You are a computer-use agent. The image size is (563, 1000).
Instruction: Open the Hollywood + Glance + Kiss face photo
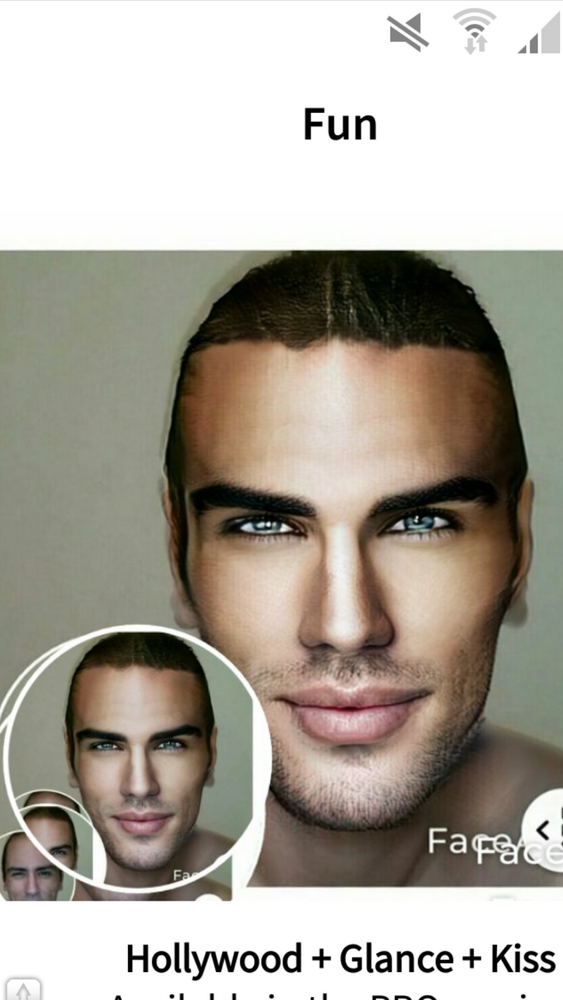(x=281, y=568)
